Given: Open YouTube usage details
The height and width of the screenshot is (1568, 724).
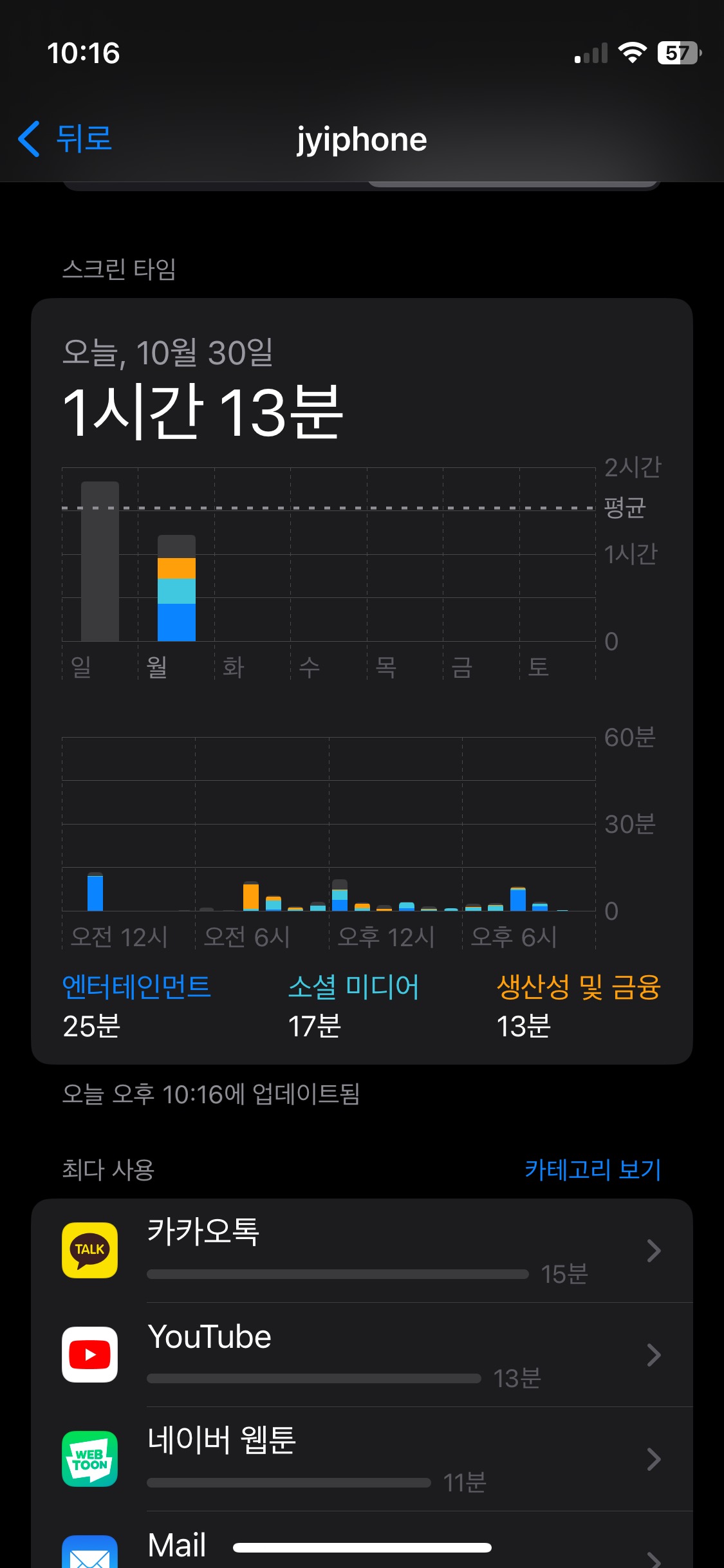Looking at the screenshot, I should 362,1355.
